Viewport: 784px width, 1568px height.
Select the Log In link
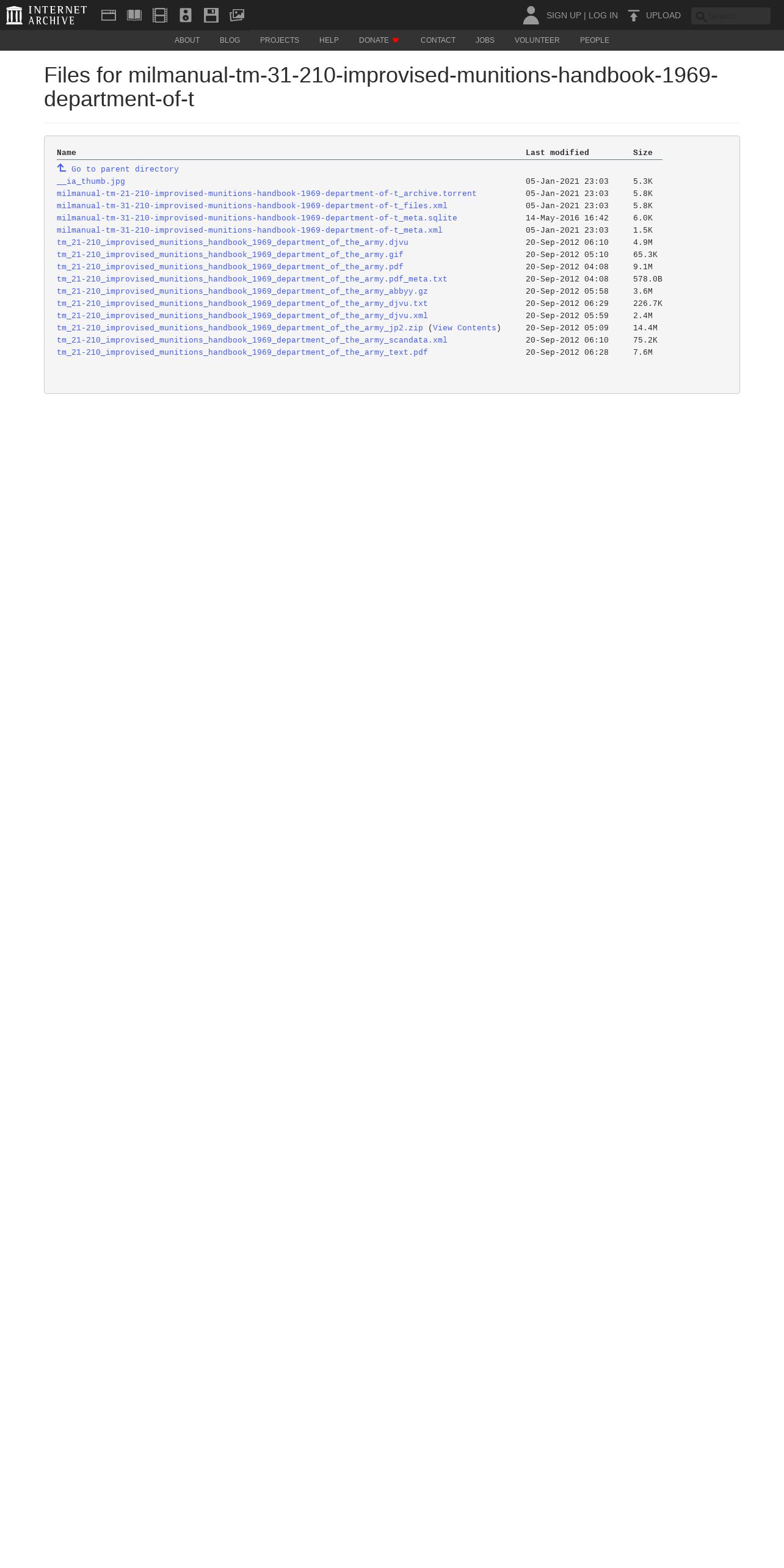tap(603, 15)
